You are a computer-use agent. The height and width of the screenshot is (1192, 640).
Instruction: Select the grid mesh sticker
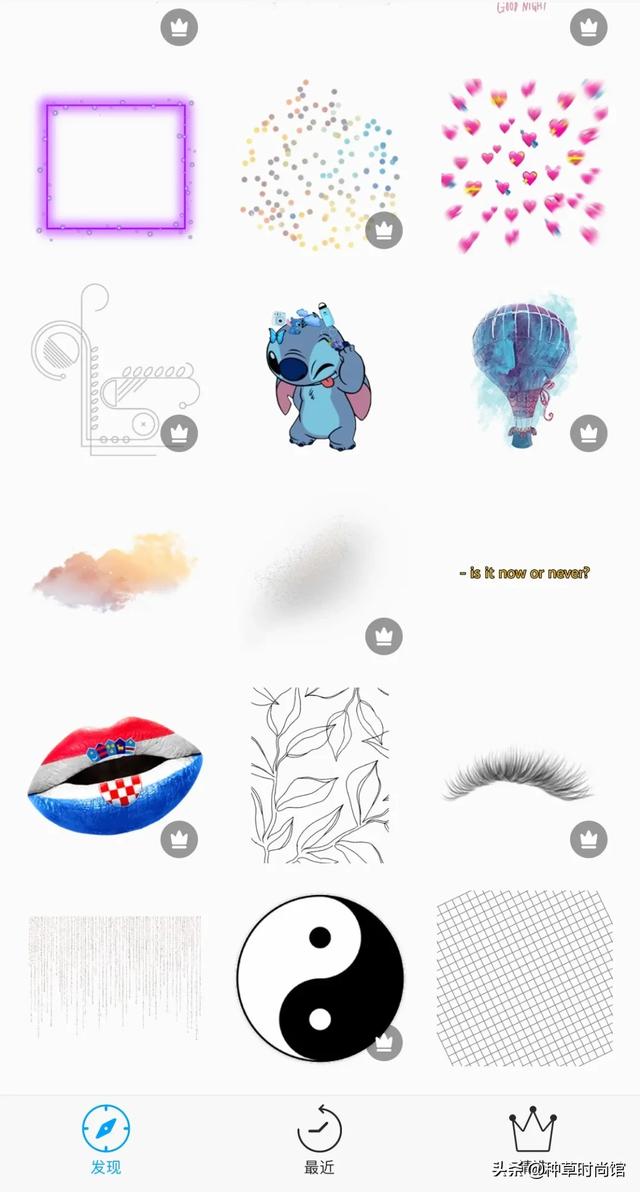tap(525, 976)
